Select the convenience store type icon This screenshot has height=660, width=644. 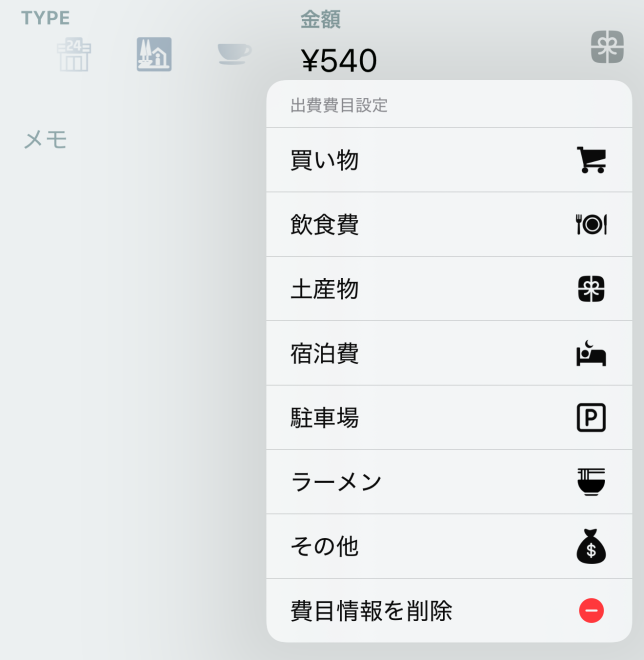click(x=74, y=54)
